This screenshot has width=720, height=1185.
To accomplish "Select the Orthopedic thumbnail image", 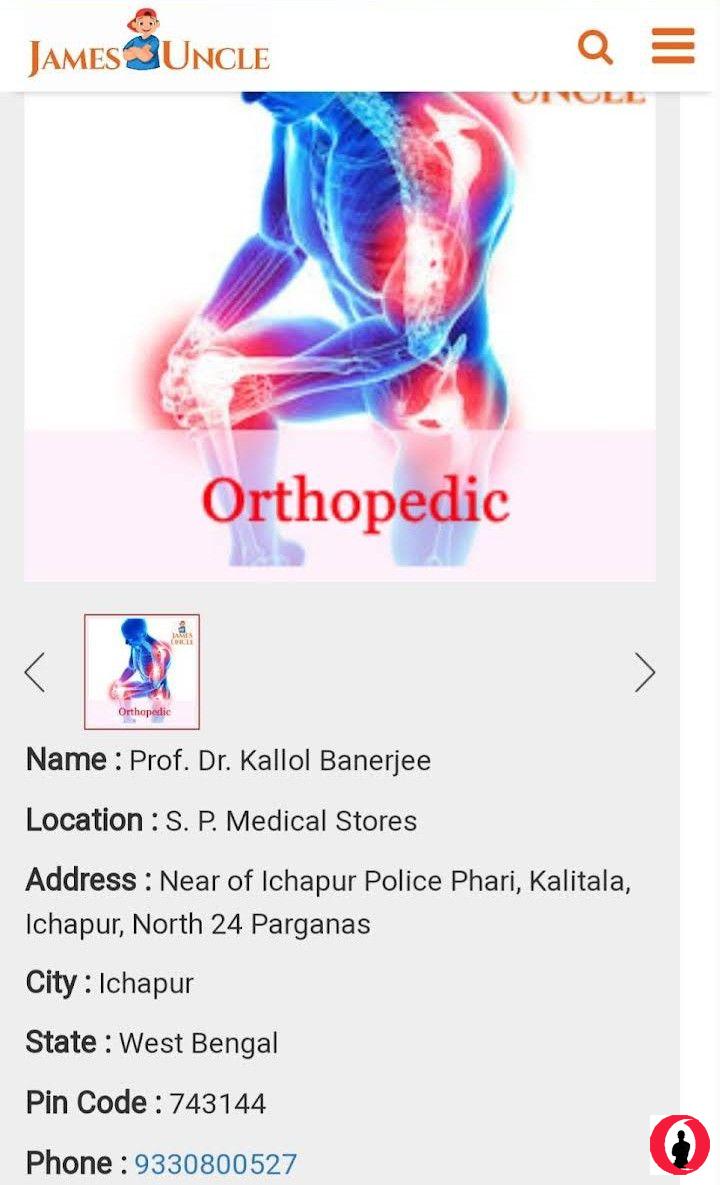I will coord(142,671).
